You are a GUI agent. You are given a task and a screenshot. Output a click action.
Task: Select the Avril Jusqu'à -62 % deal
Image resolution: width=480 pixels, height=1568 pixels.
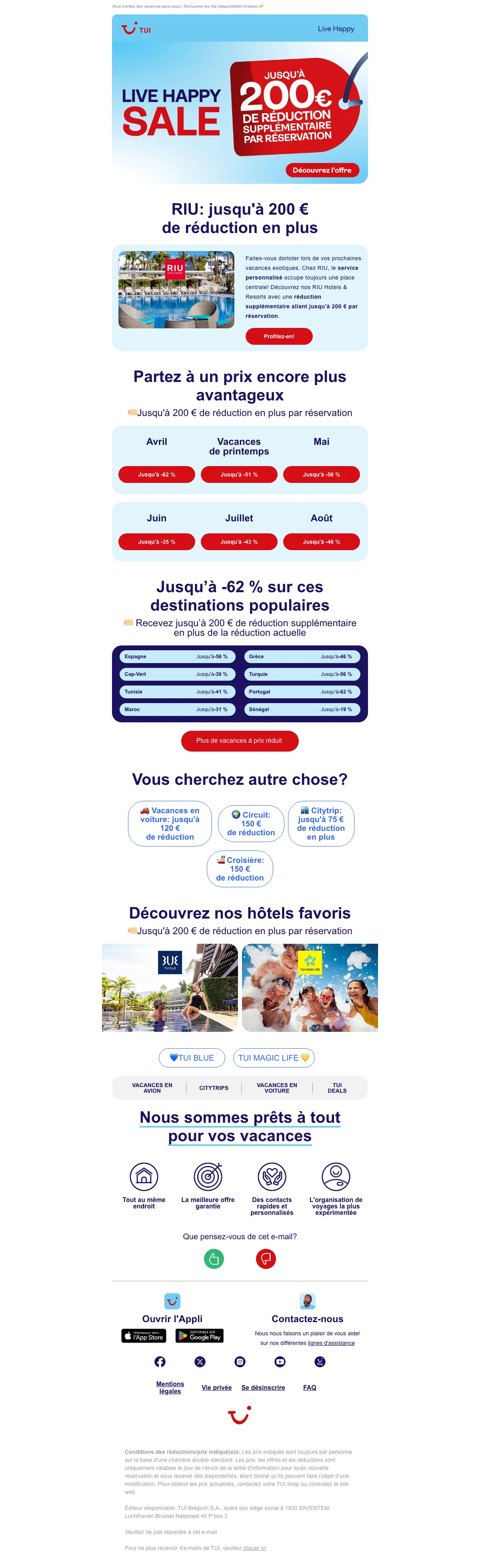coord(156,474)
